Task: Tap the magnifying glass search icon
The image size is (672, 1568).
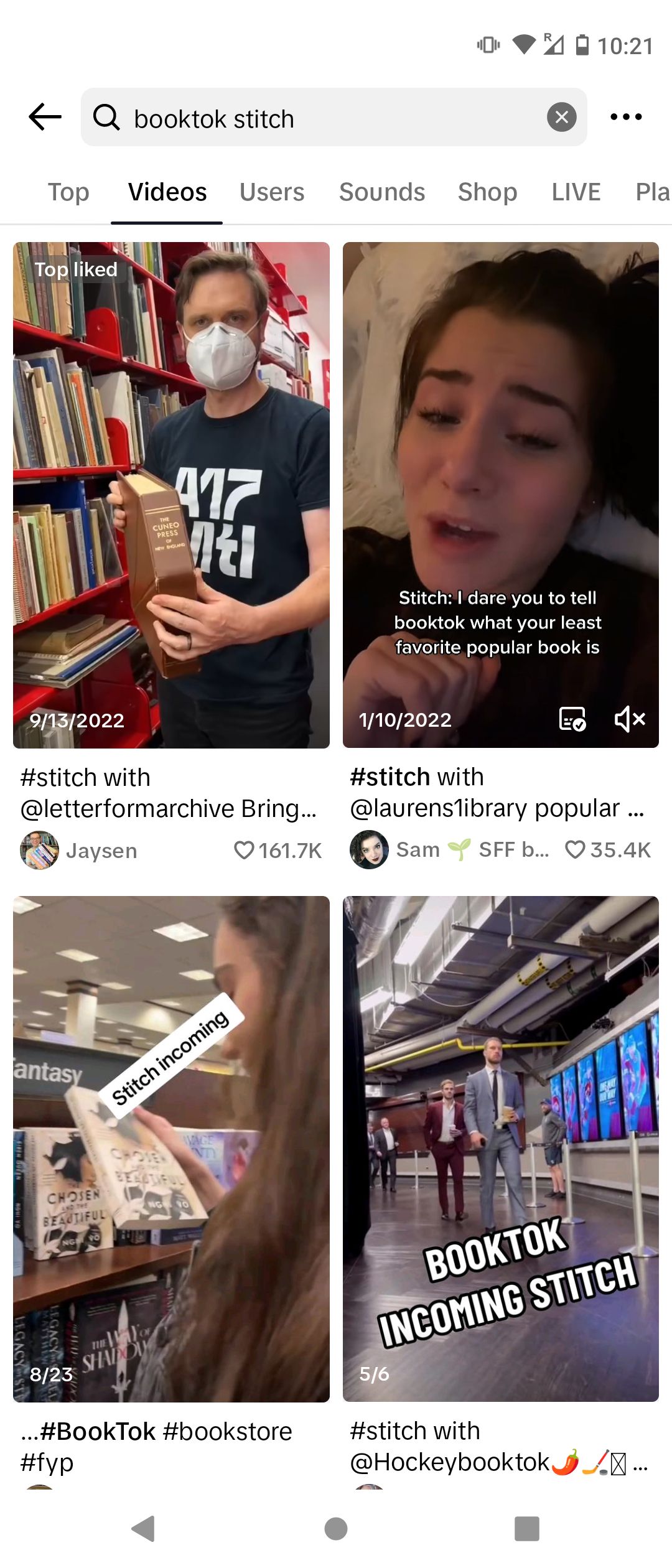Action: 106,117
